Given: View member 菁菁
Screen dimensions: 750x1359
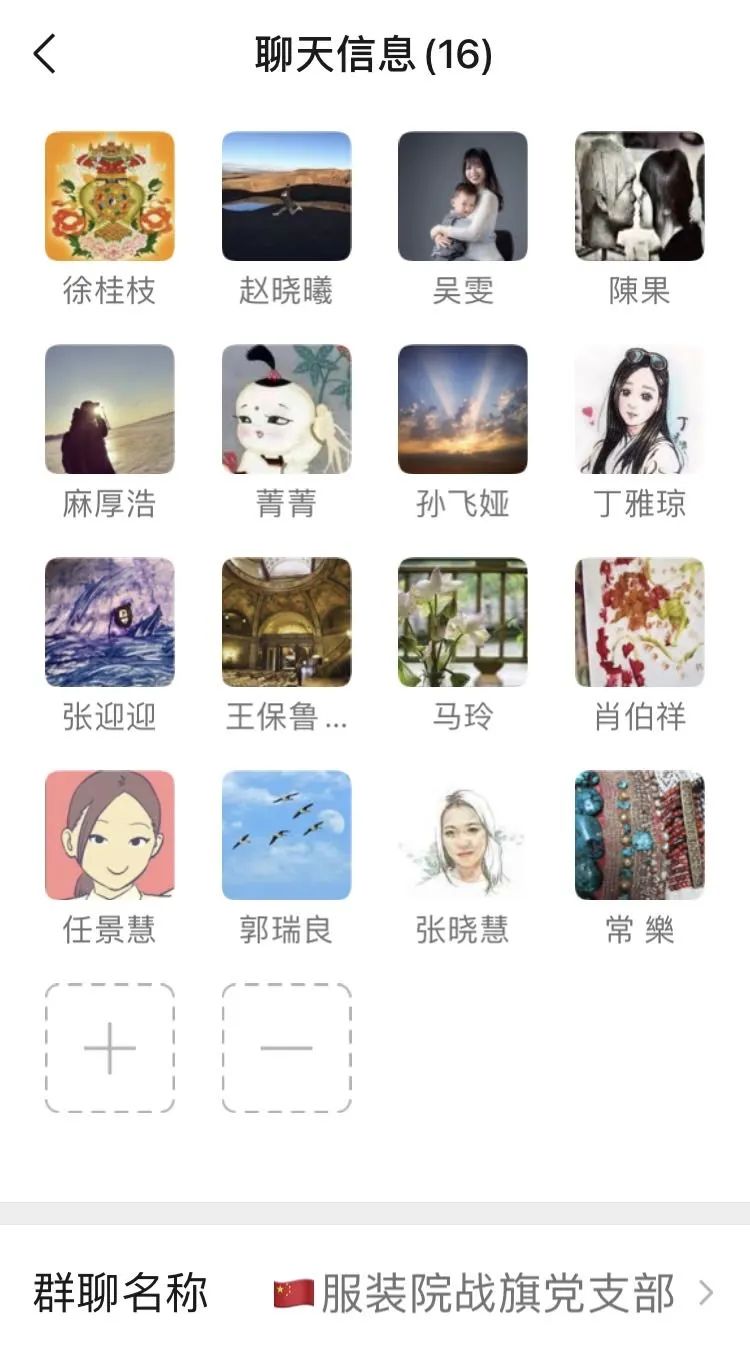Looking at the screenshot, I should [x=286, y=409].
